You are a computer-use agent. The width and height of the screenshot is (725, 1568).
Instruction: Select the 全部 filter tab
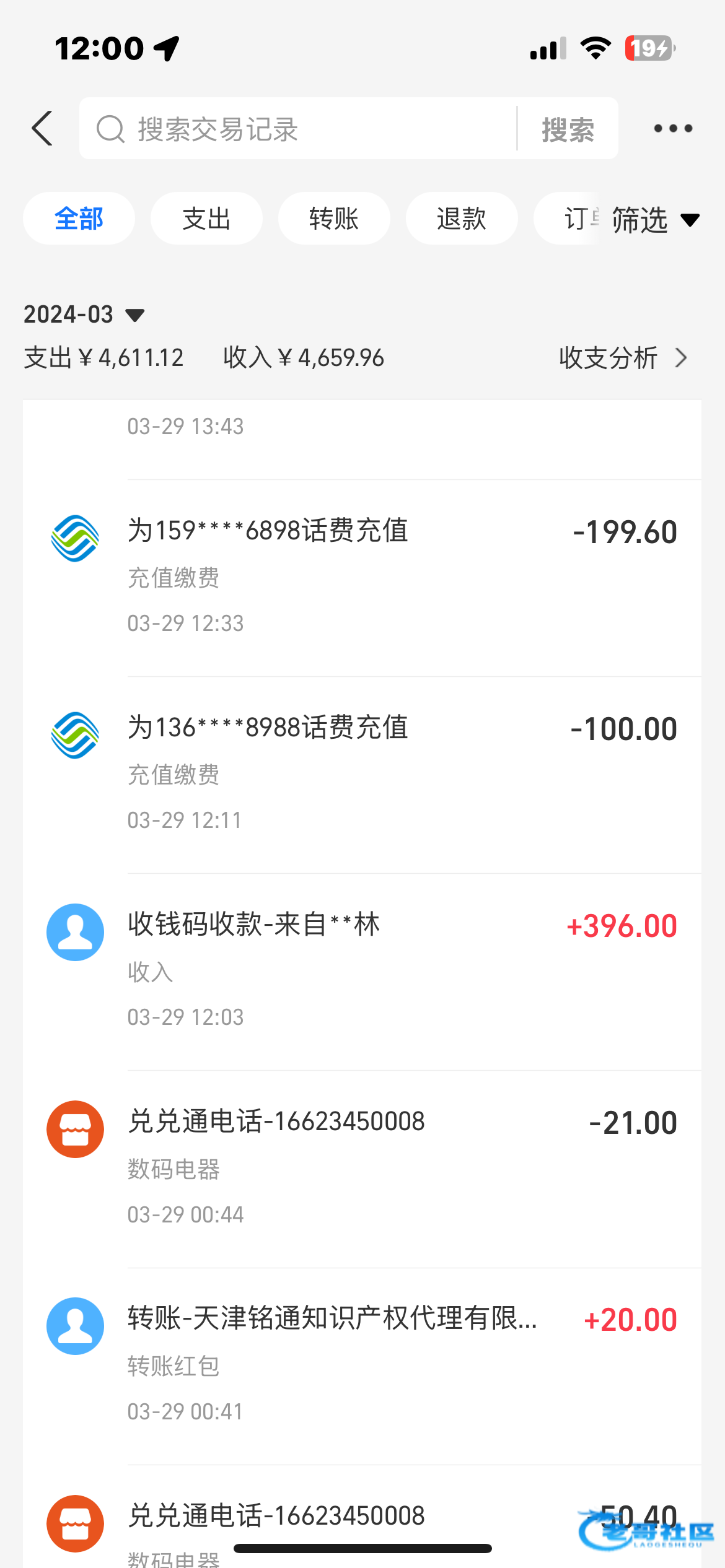(79, 219)
